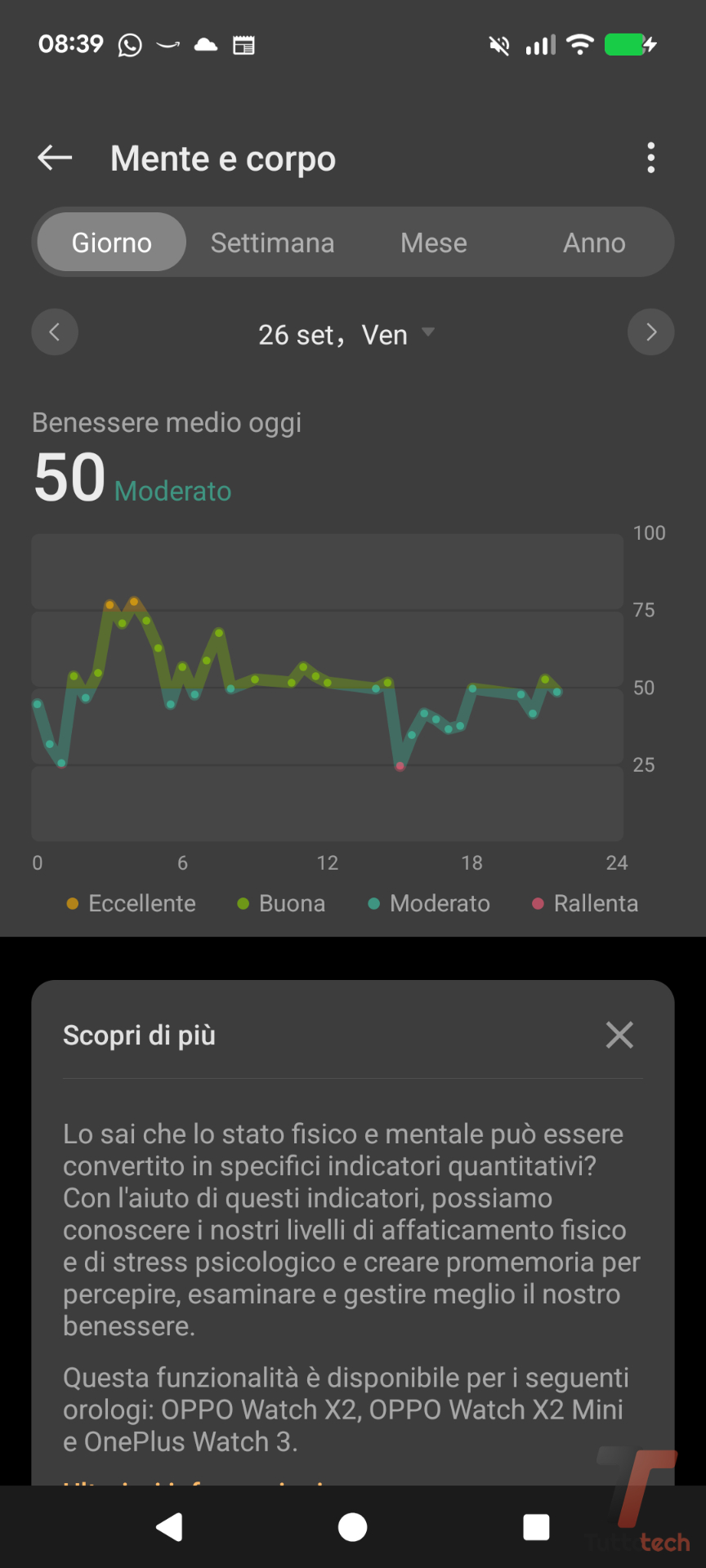Switch to the Settimana view
The width and height of the screenshot is (706, 1568).
pyautogui.click(x=272, y=243)
